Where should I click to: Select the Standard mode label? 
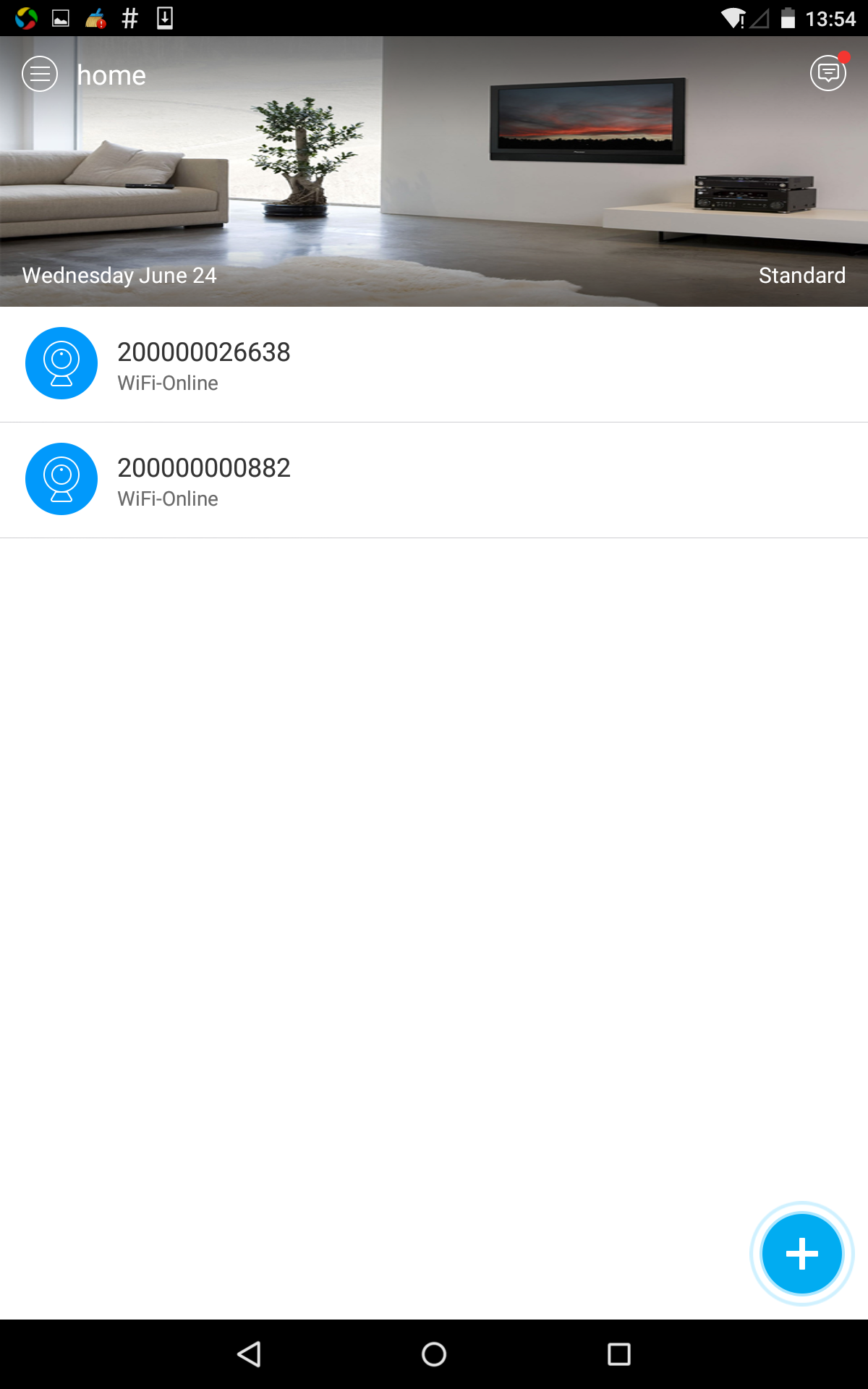(801, 276)
